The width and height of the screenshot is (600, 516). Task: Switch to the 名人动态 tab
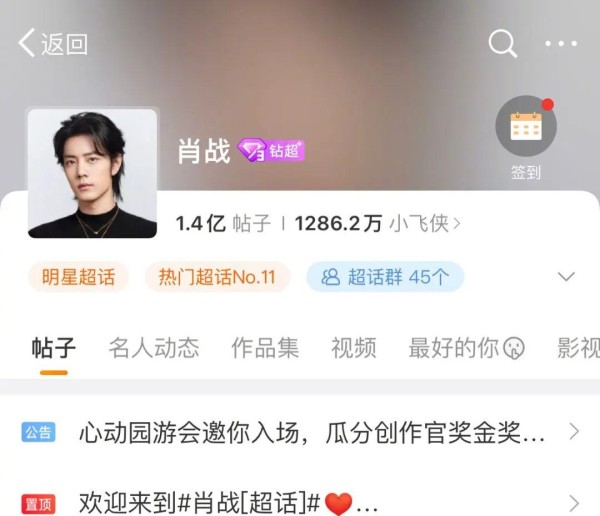click(154, 347)
